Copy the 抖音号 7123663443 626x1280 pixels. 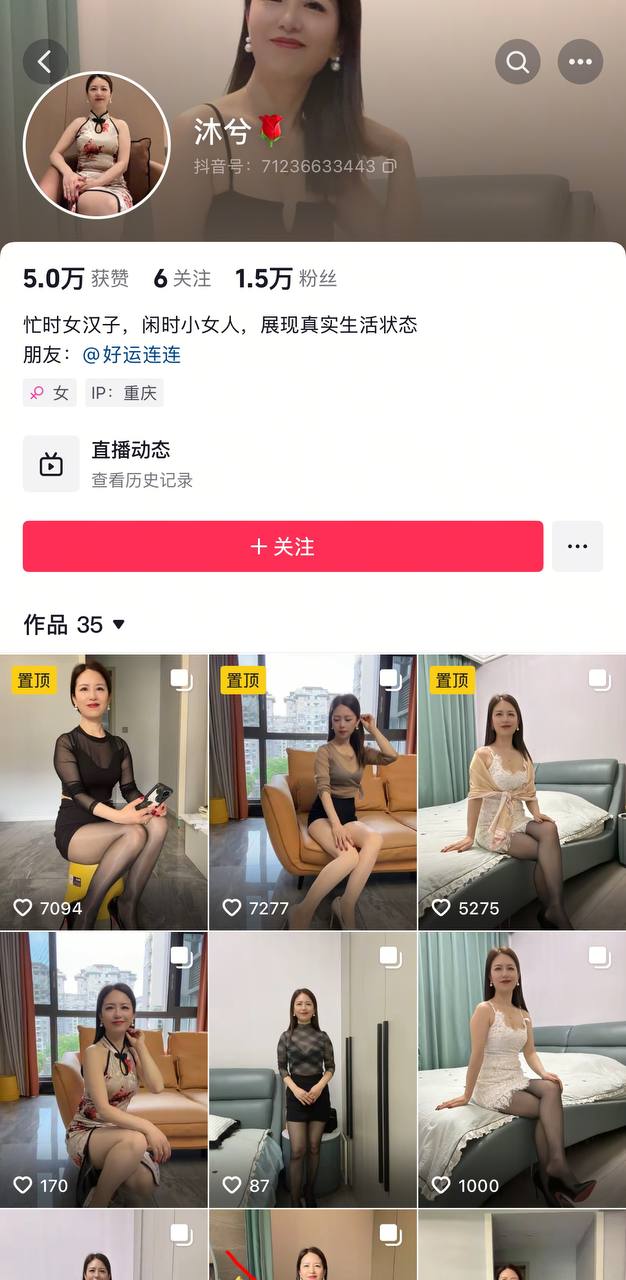point(390,166)
